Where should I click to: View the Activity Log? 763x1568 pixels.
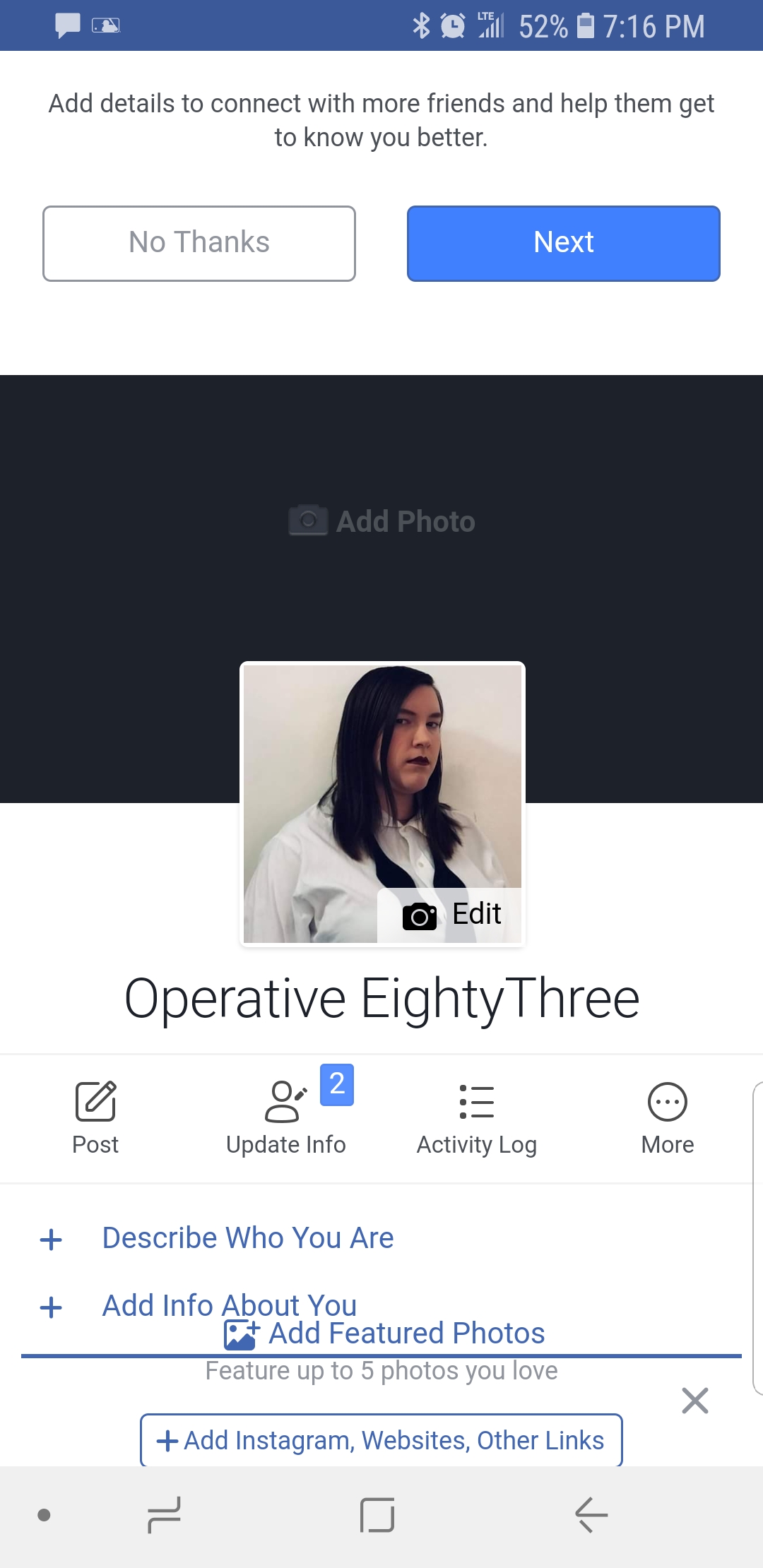[476, 1115]
